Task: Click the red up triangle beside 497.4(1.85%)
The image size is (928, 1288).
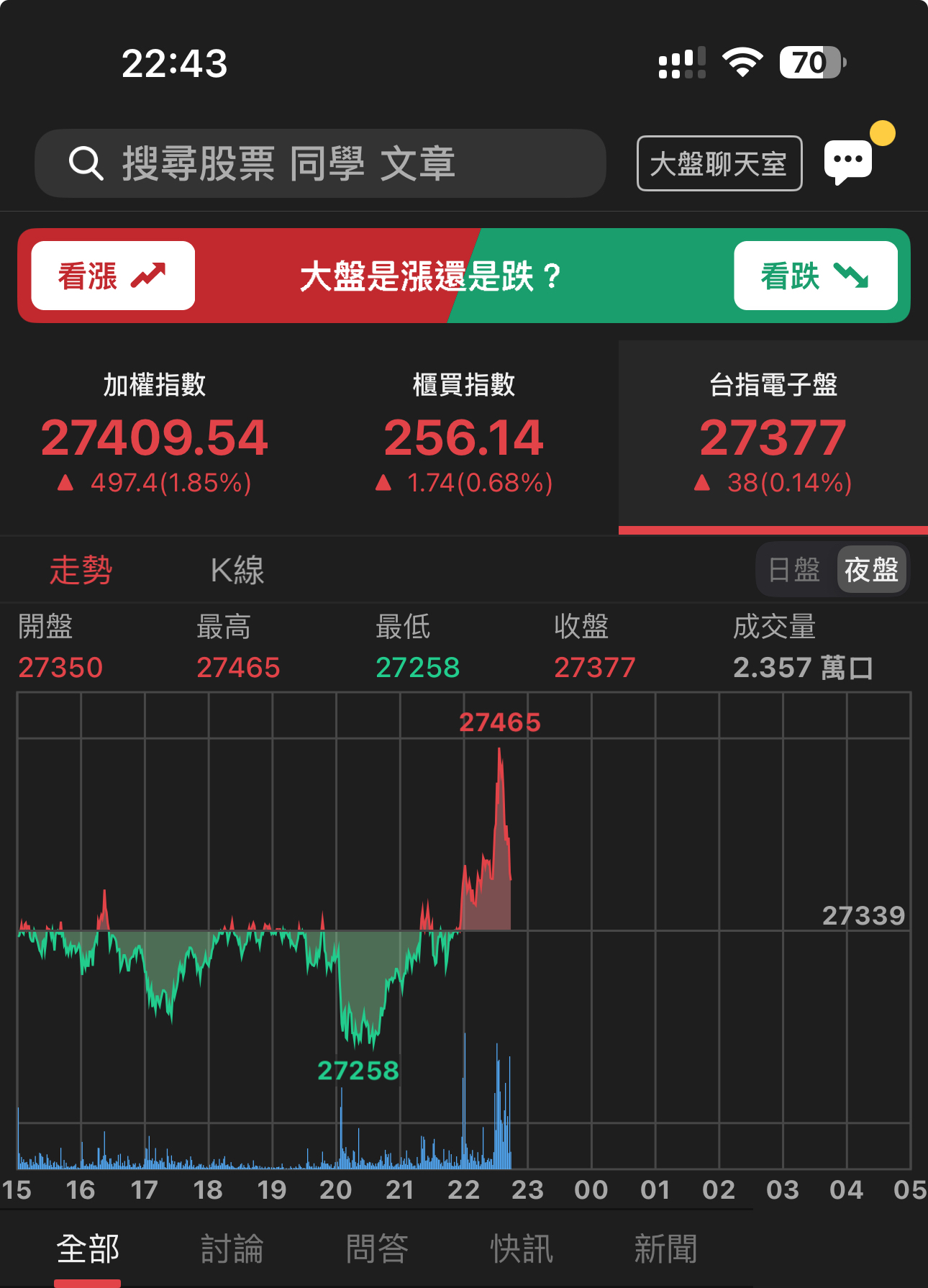Action: tap(66, 484)
